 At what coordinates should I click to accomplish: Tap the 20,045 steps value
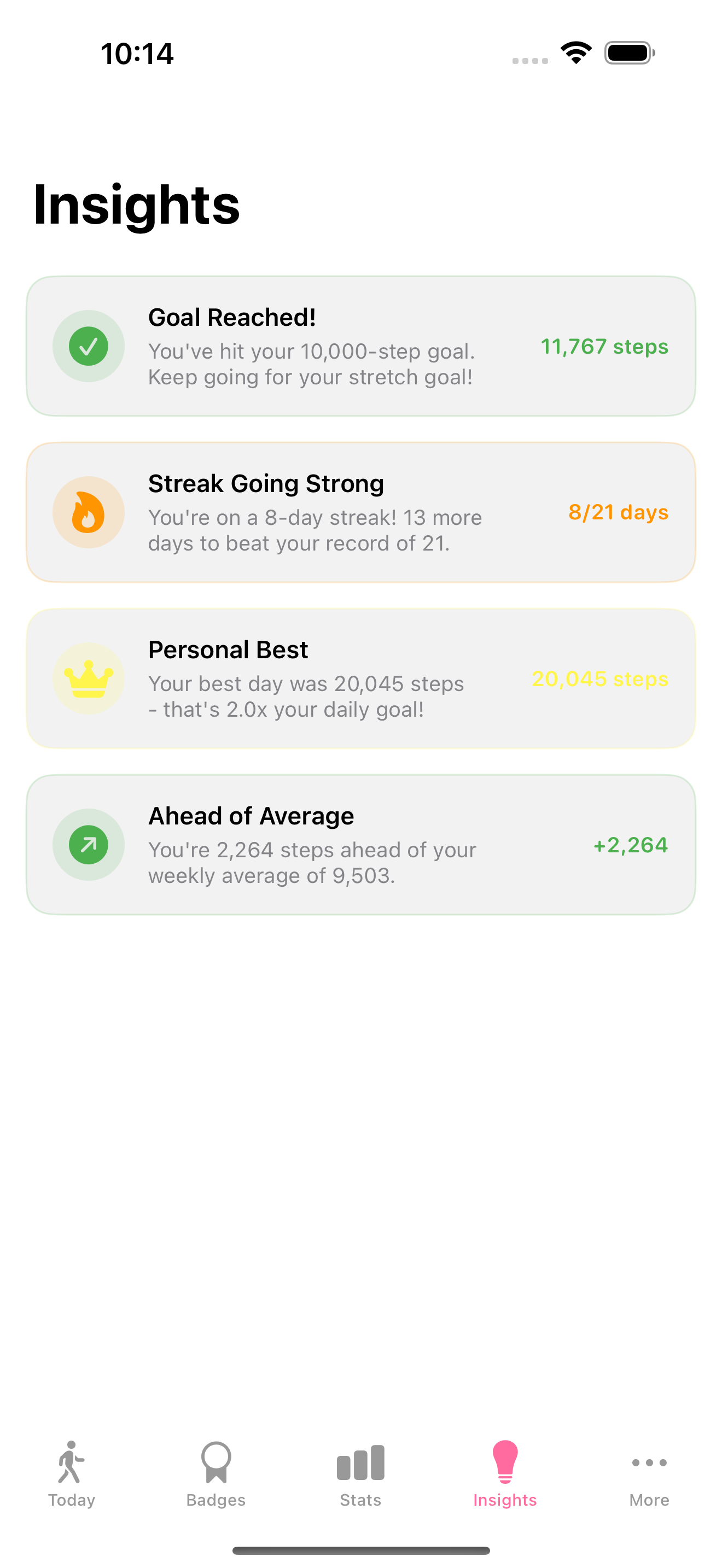pos(599,678)
